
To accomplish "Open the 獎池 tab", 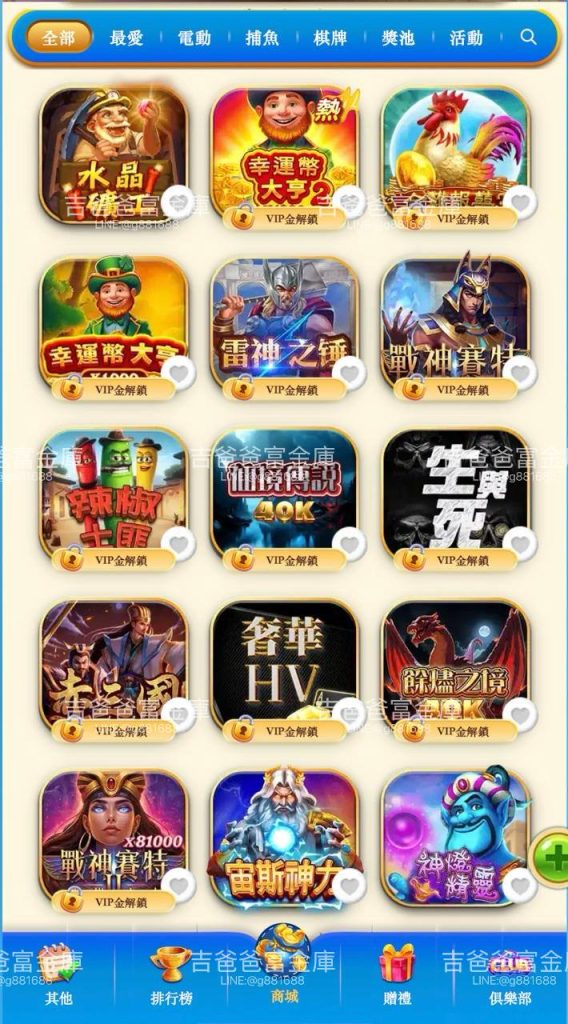I will [398, 38].
